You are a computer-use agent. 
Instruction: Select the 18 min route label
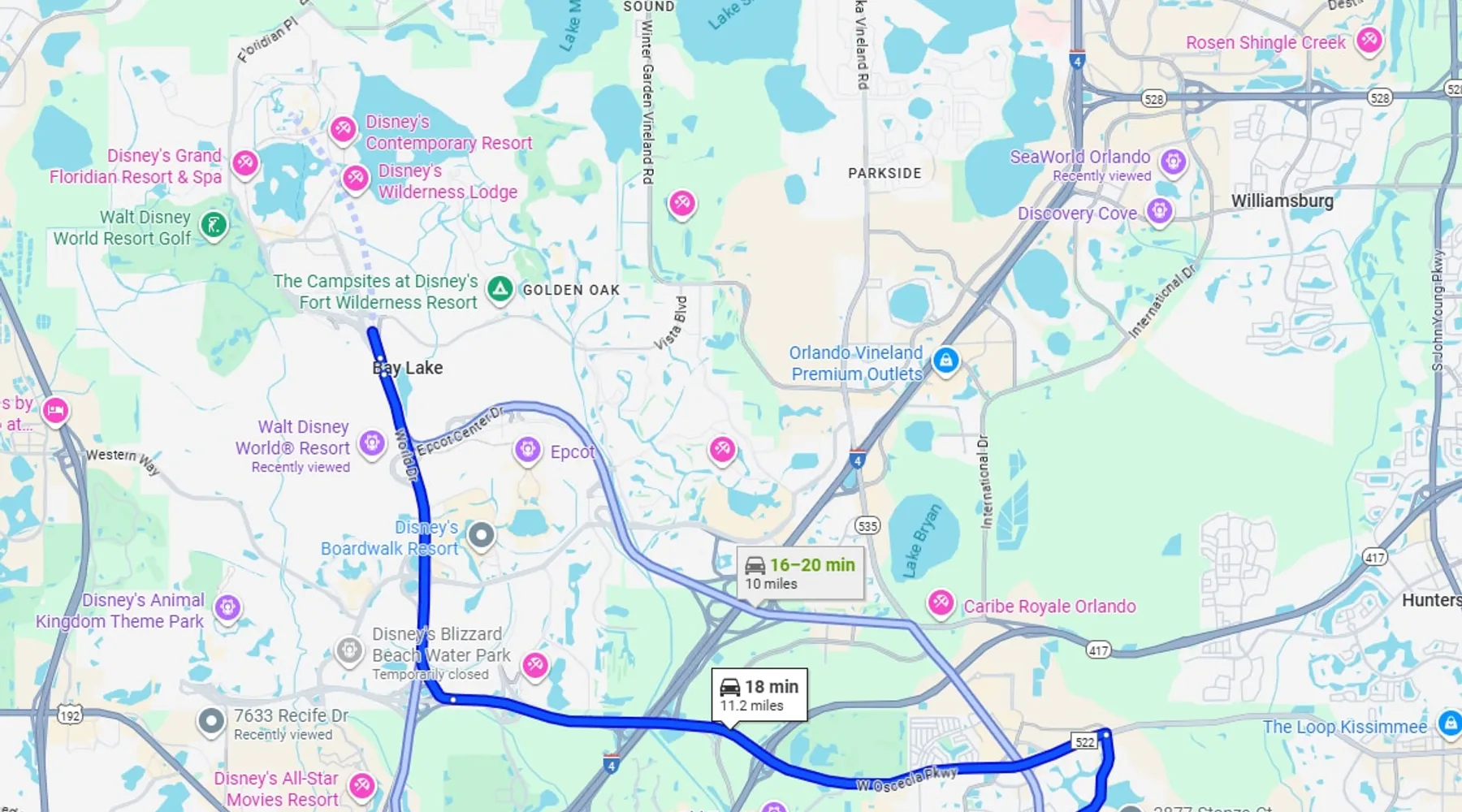[x=759, y=694]
